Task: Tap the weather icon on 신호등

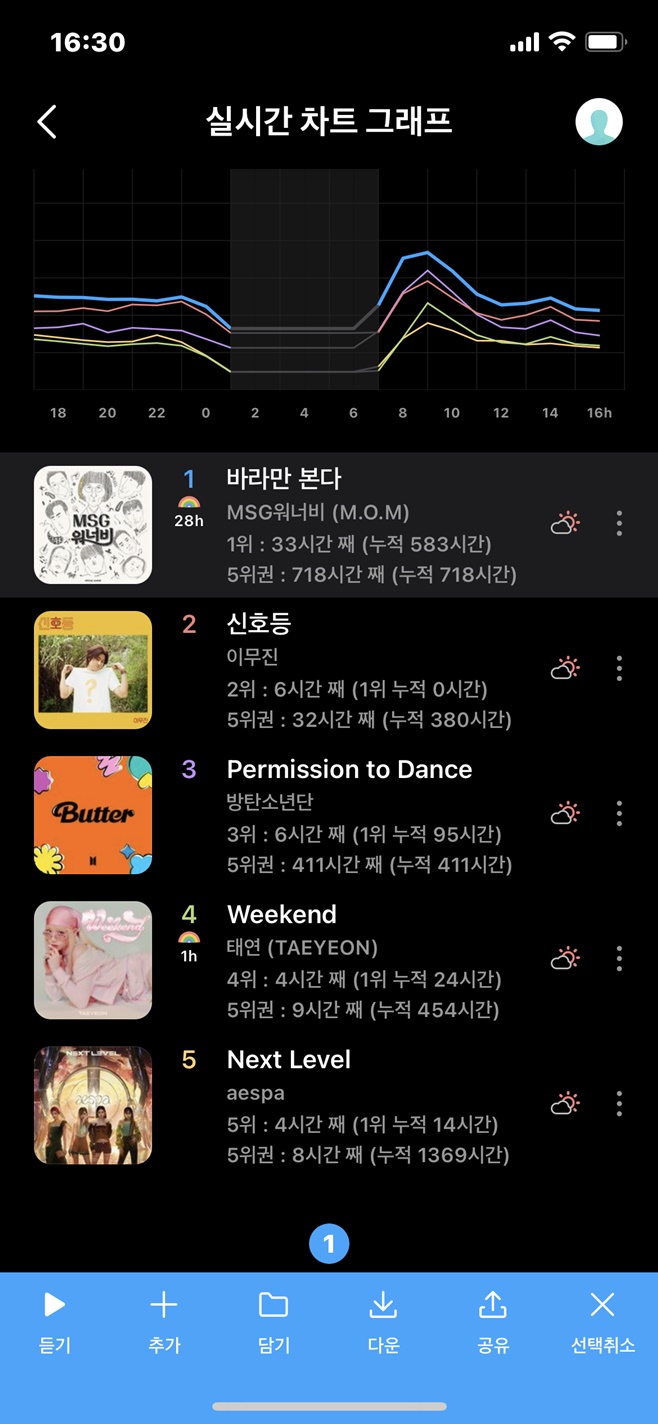Action: (565, 668)
